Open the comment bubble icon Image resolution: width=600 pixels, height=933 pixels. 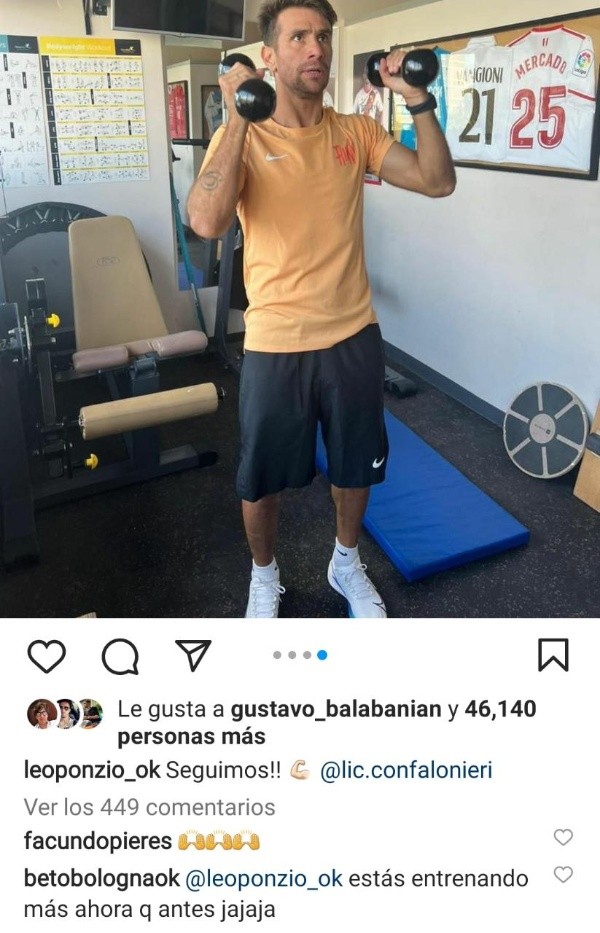120,656
